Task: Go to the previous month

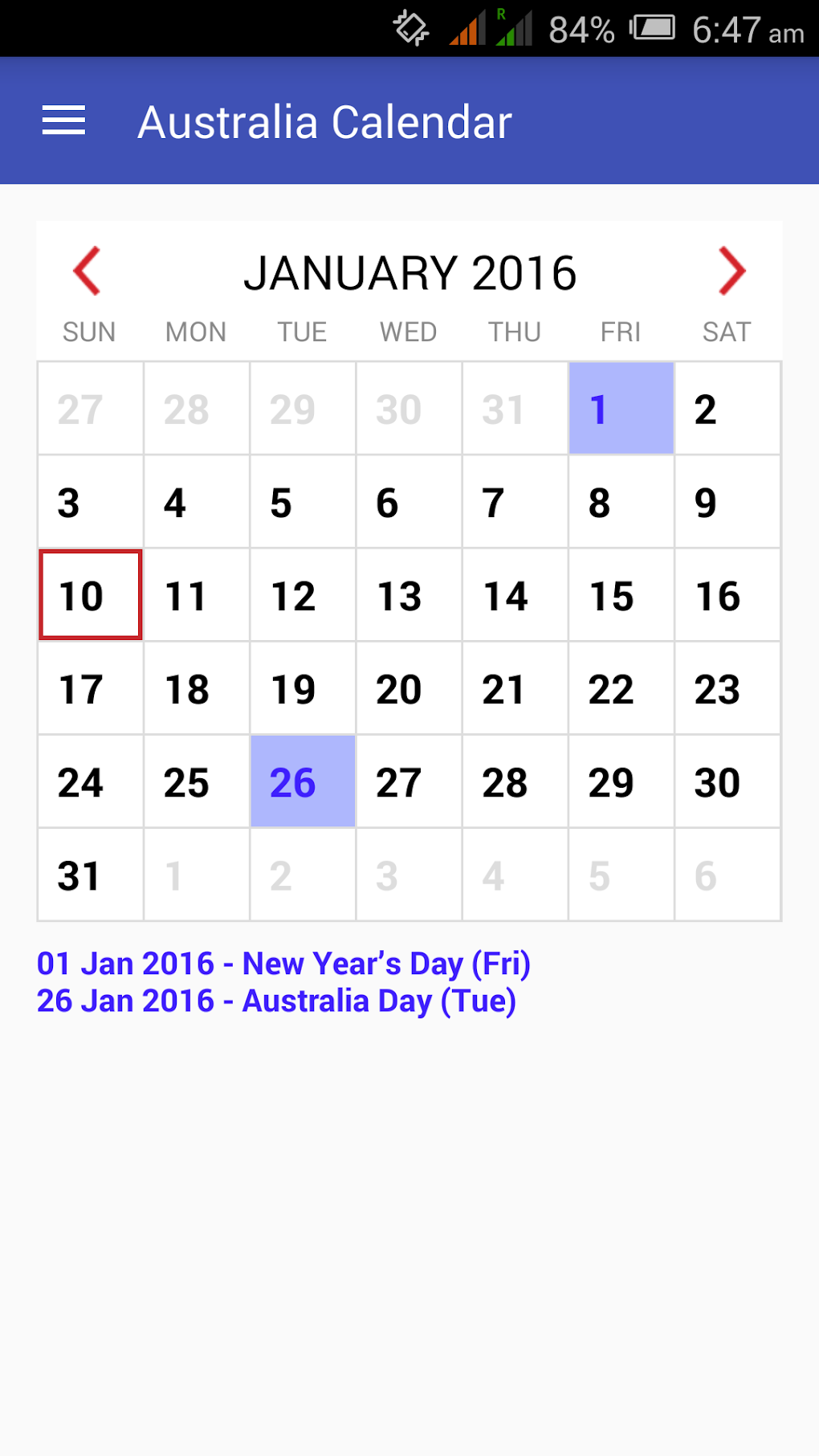Action: 87,271
